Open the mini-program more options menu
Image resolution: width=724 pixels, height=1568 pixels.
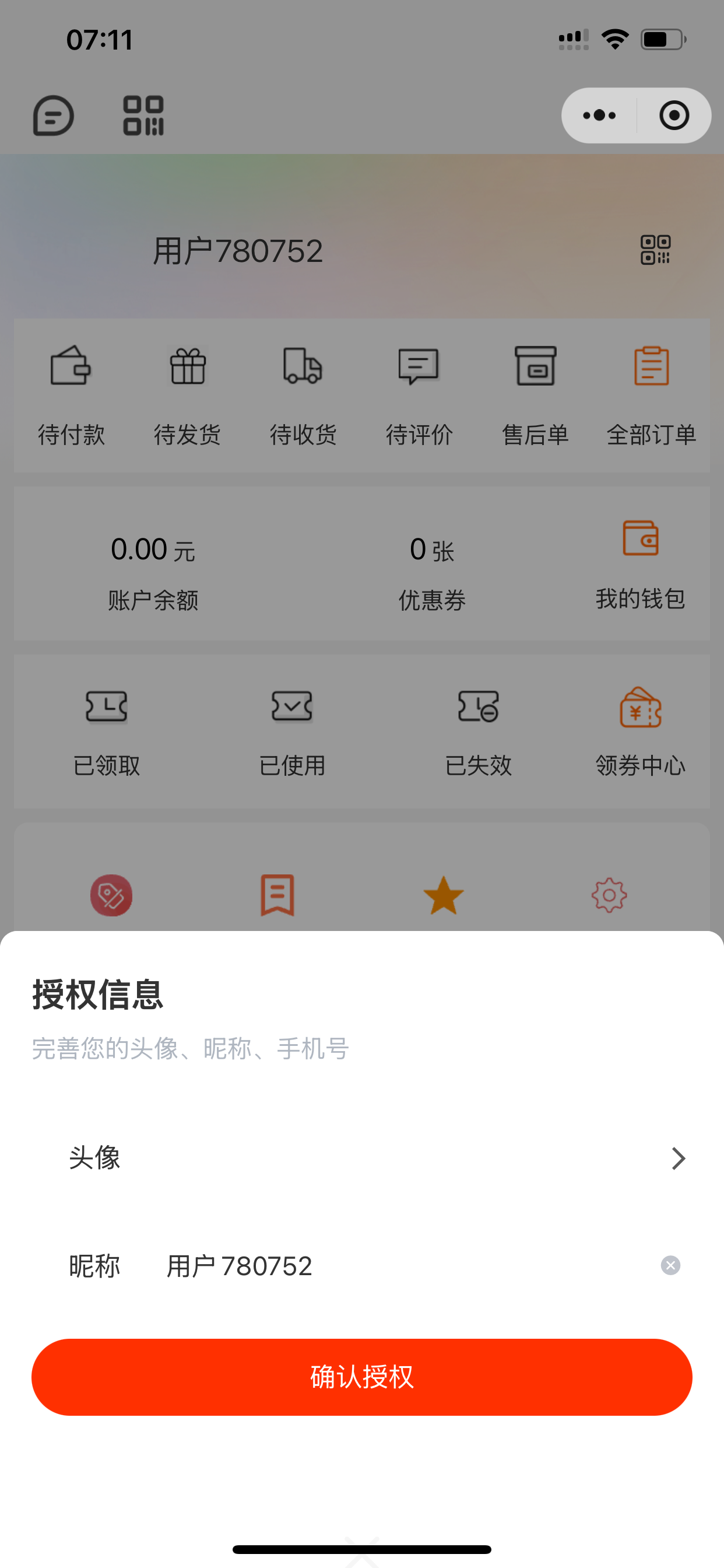point(598,115)
